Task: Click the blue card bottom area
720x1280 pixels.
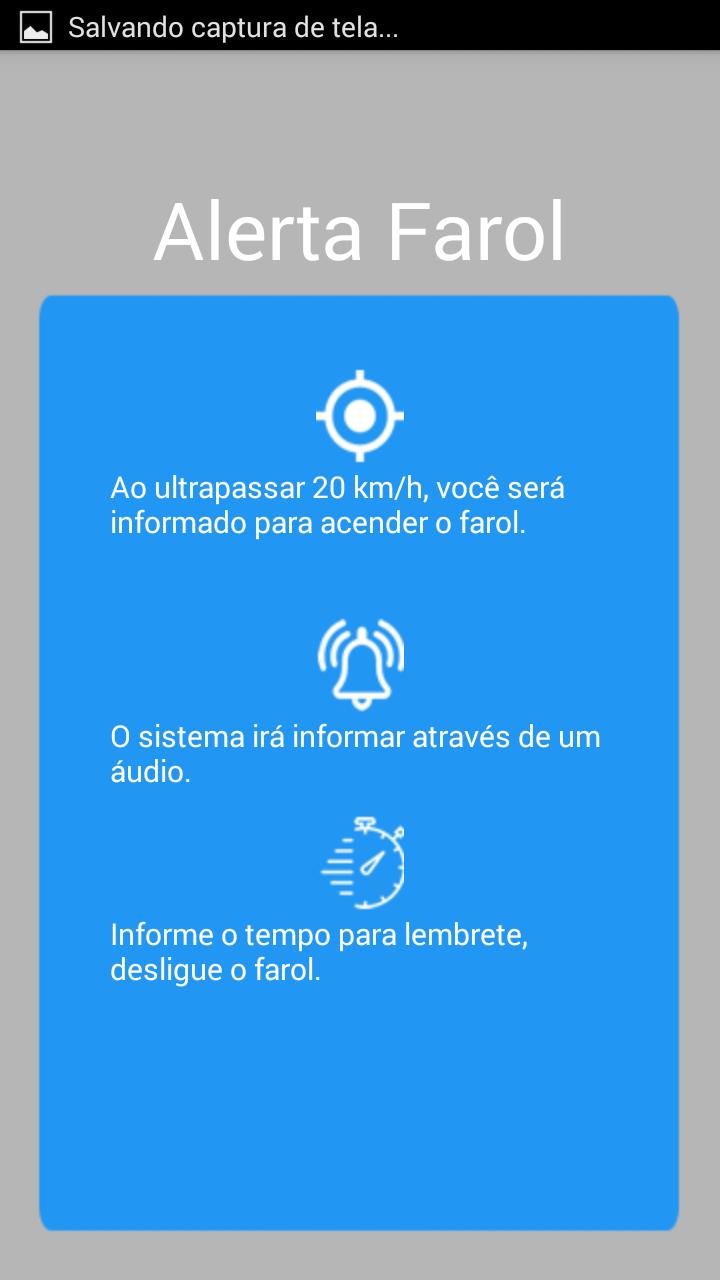Action: 360,1120
